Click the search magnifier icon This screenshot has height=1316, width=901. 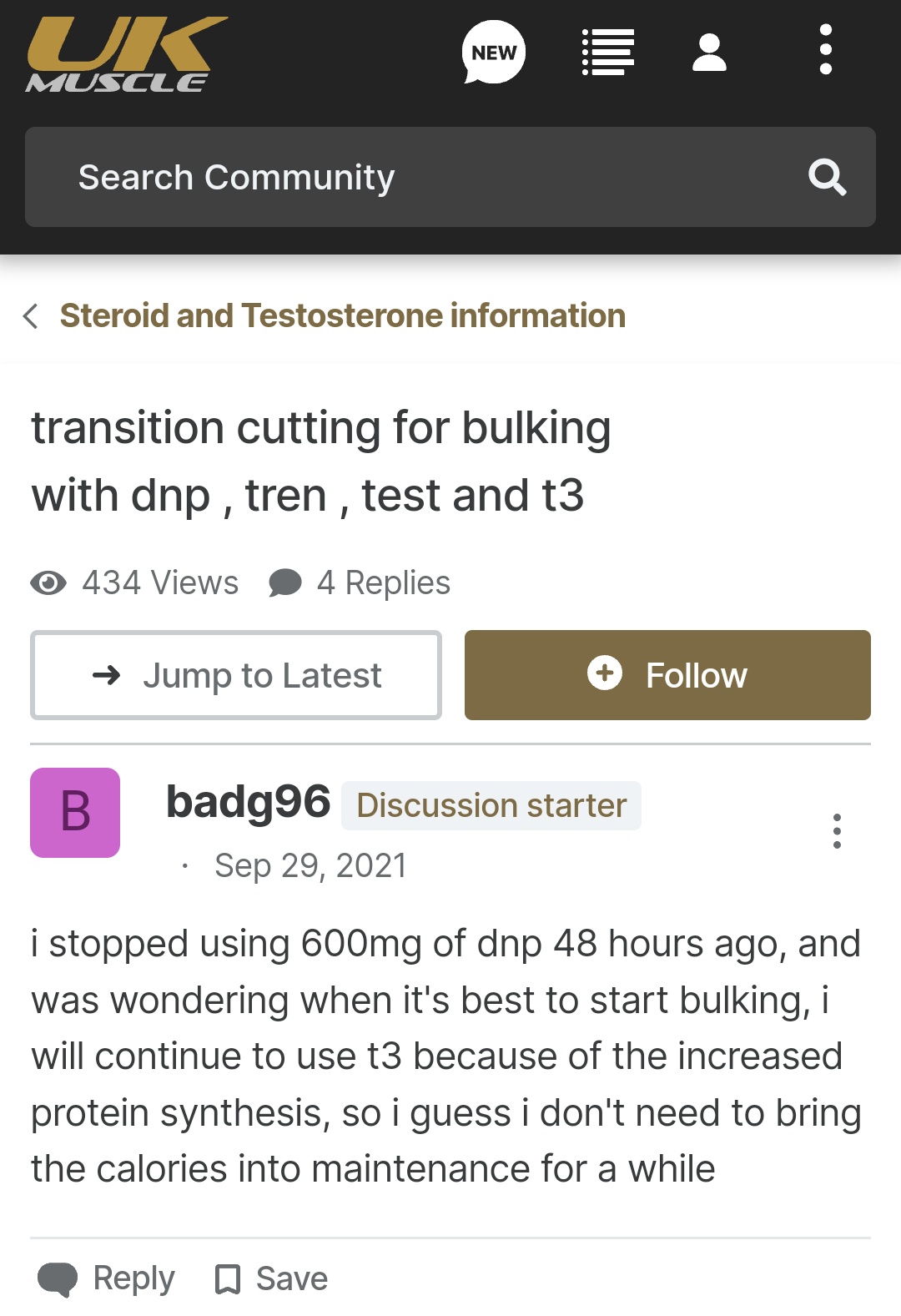[x=827, y=177]
